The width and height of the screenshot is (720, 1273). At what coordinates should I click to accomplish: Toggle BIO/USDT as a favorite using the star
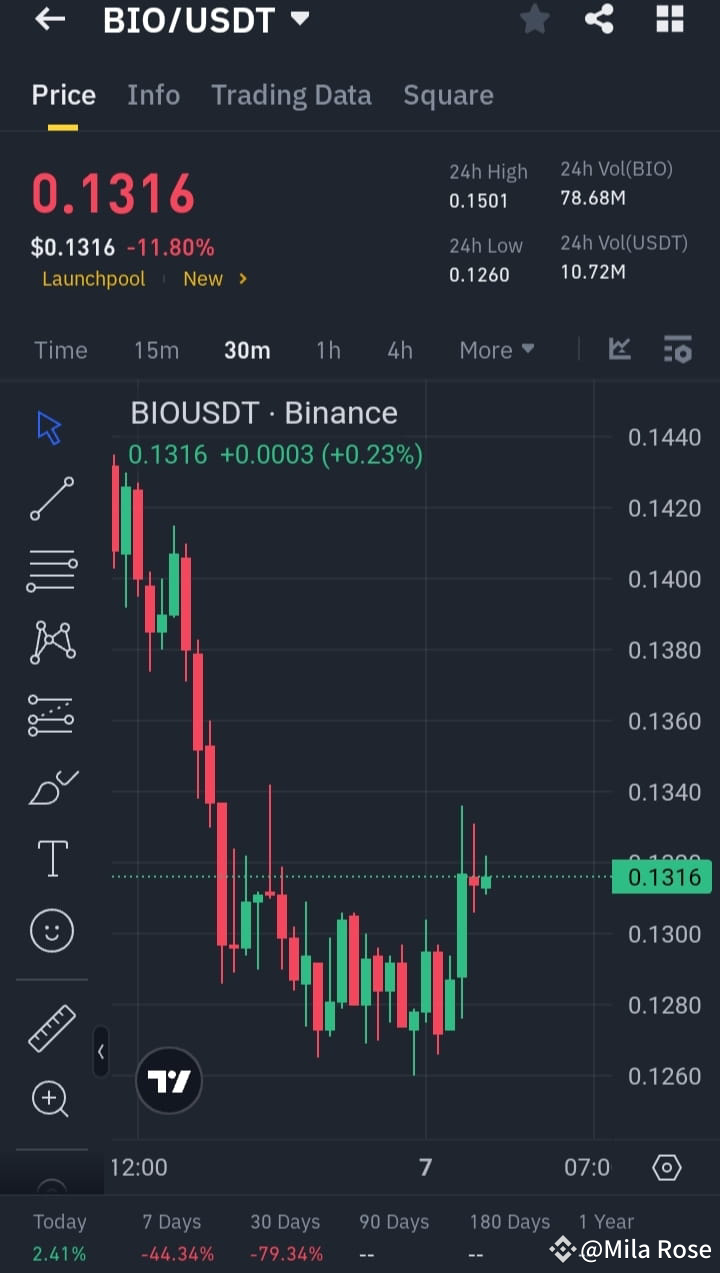coord(534,19)
